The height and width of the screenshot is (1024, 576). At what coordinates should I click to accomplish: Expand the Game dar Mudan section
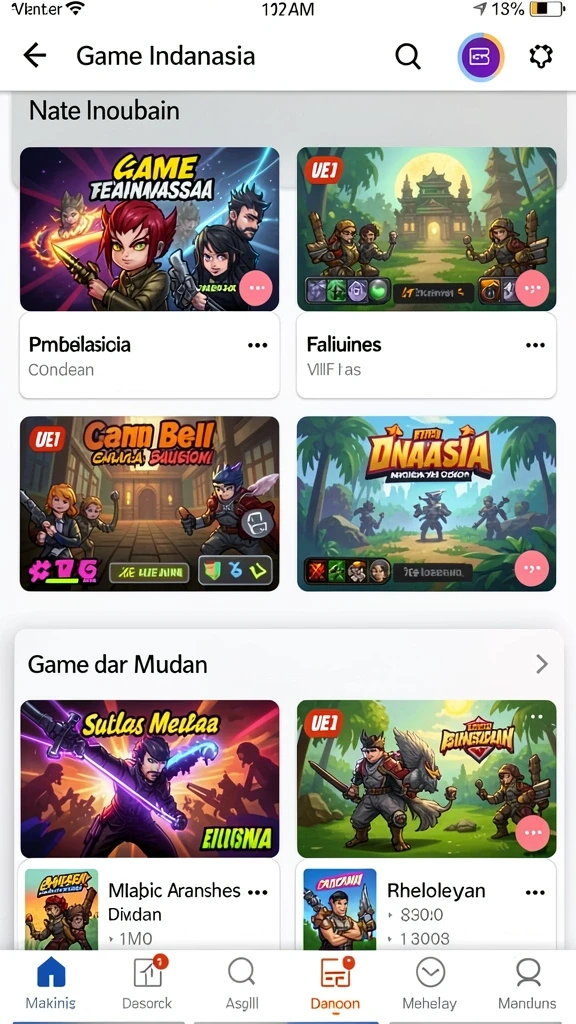pos(541,664)
